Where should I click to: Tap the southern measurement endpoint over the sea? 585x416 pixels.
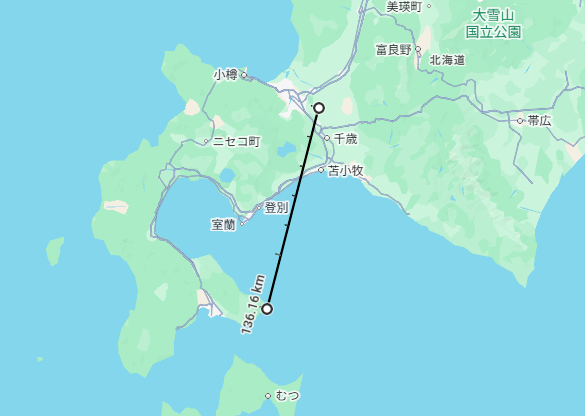pyautogui.click(x=267, y=309)
